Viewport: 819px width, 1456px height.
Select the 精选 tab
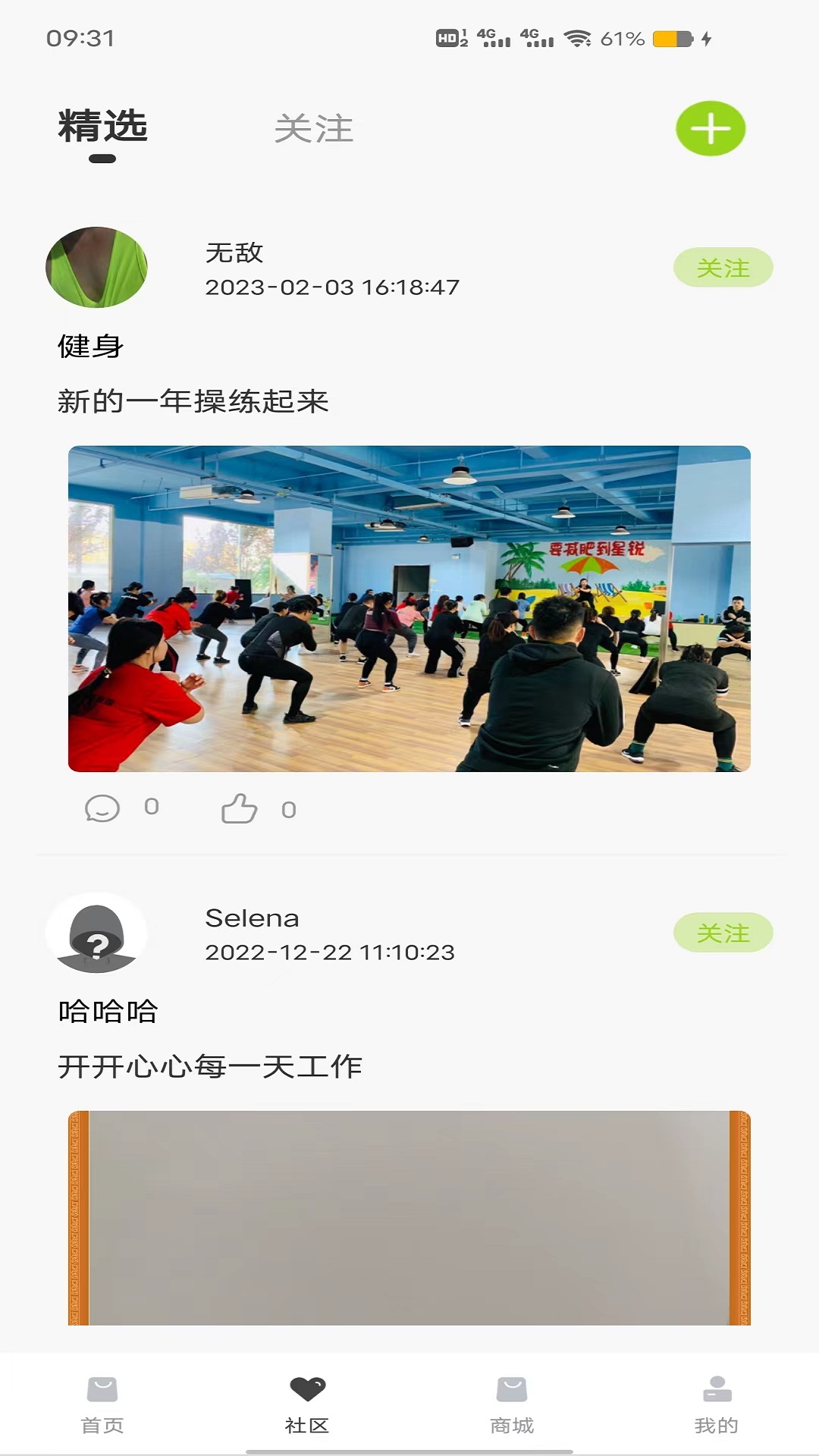tap(102, 127)
